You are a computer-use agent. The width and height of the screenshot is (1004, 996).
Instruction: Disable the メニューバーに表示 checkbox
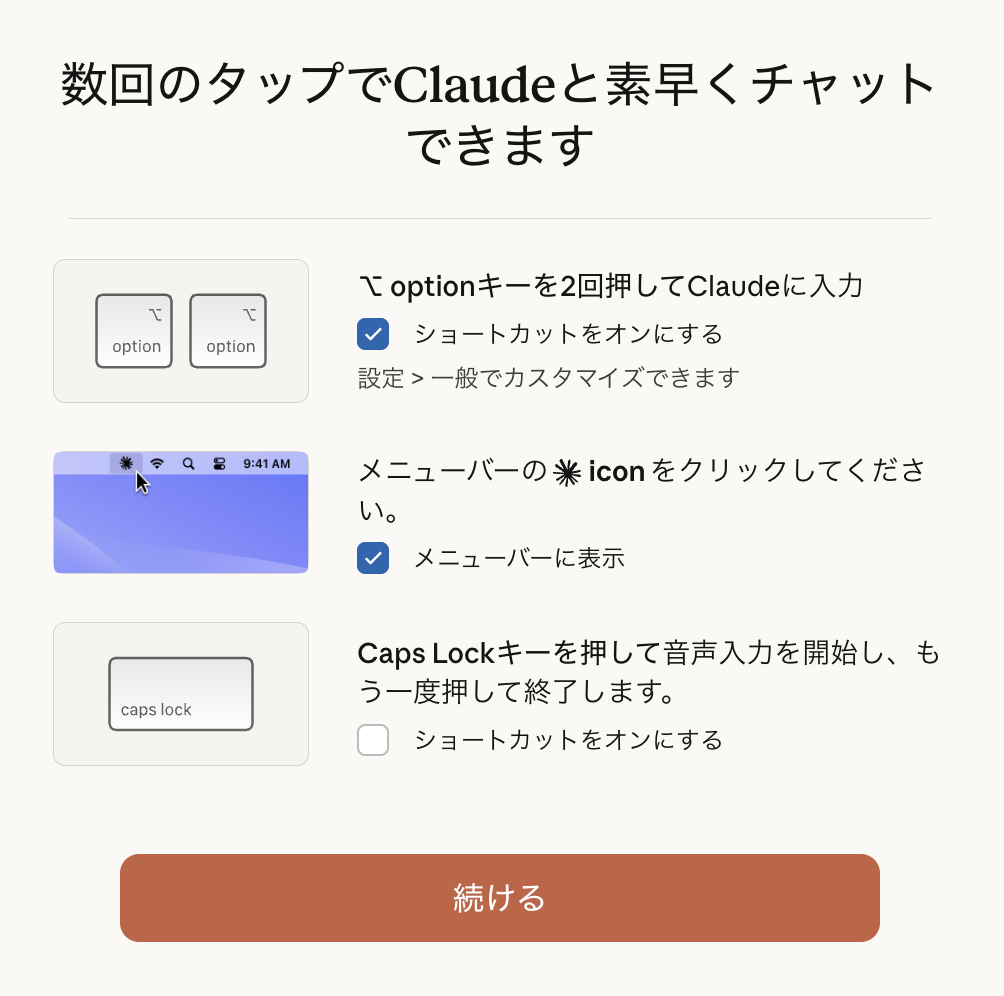pyautogui.click(x=373, y=558)
